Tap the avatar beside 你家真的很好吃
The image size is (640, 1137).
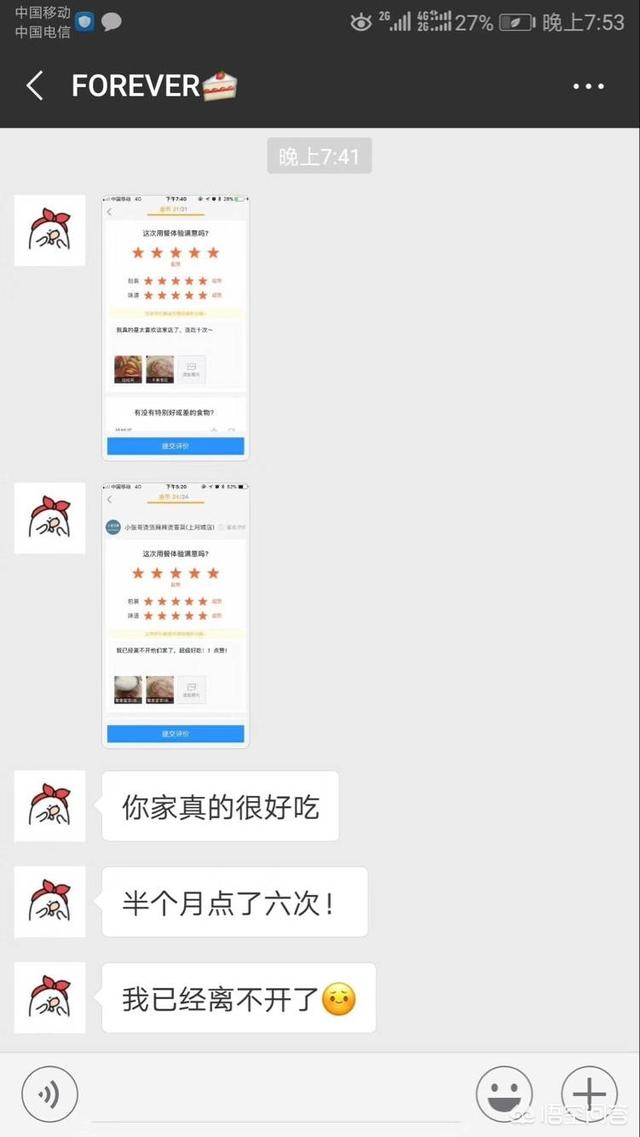50,806
